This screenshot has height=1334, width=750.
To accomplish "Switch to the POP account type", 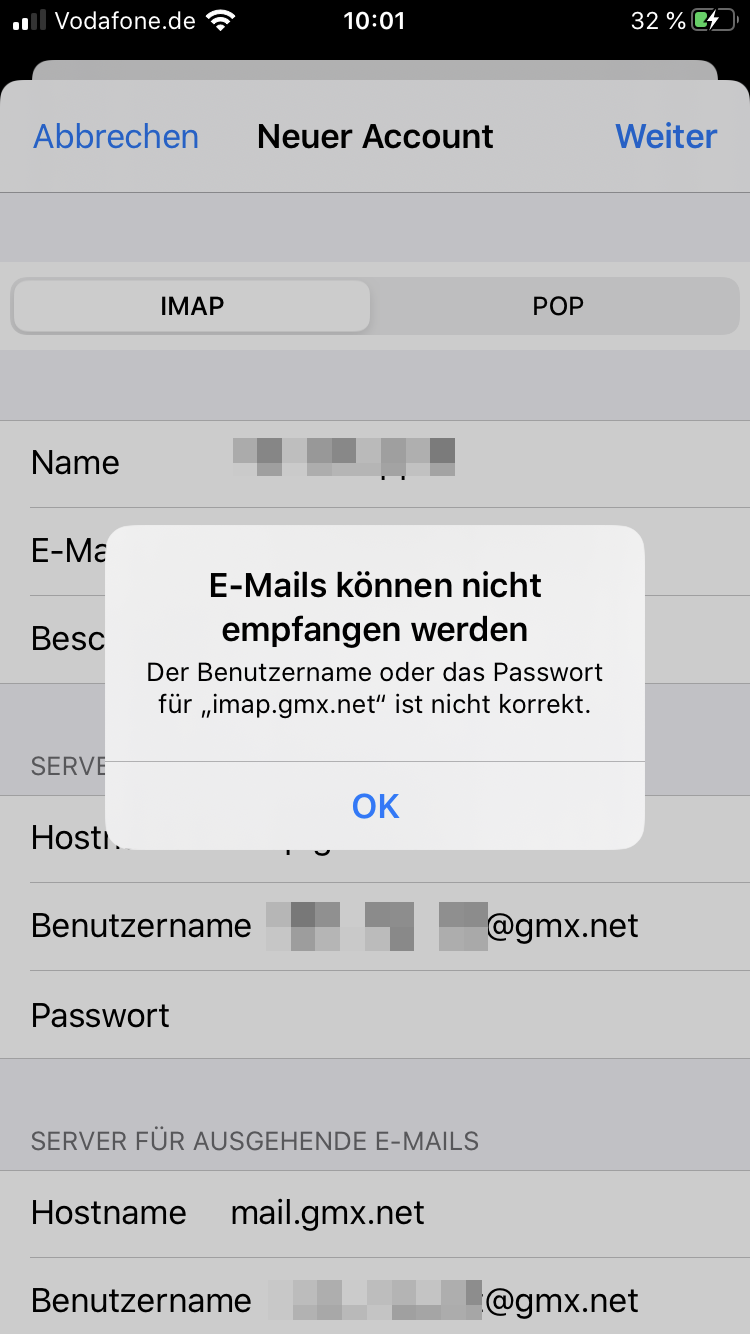I will point(557,306).
